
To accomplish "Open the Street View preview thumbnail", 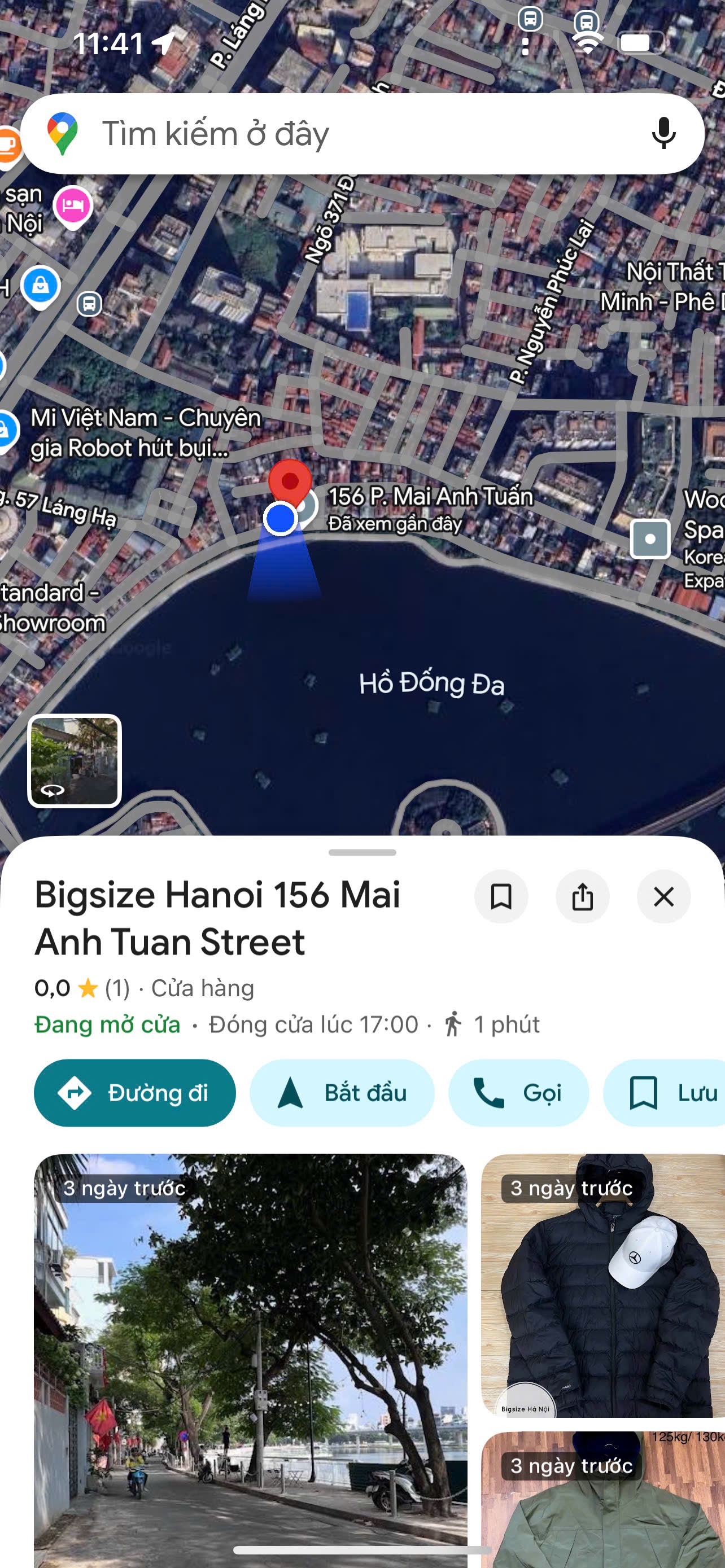I will point(75,760).
